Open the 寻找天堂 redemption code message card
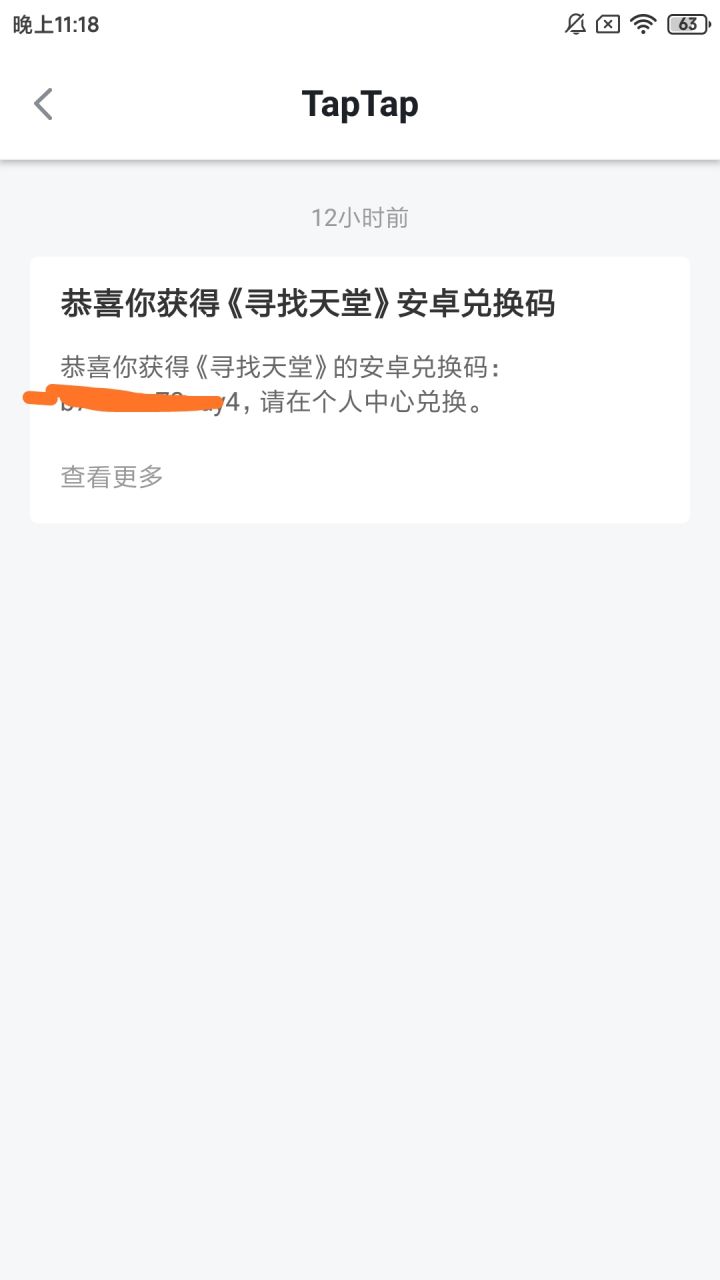 click(x=360, y=390)
